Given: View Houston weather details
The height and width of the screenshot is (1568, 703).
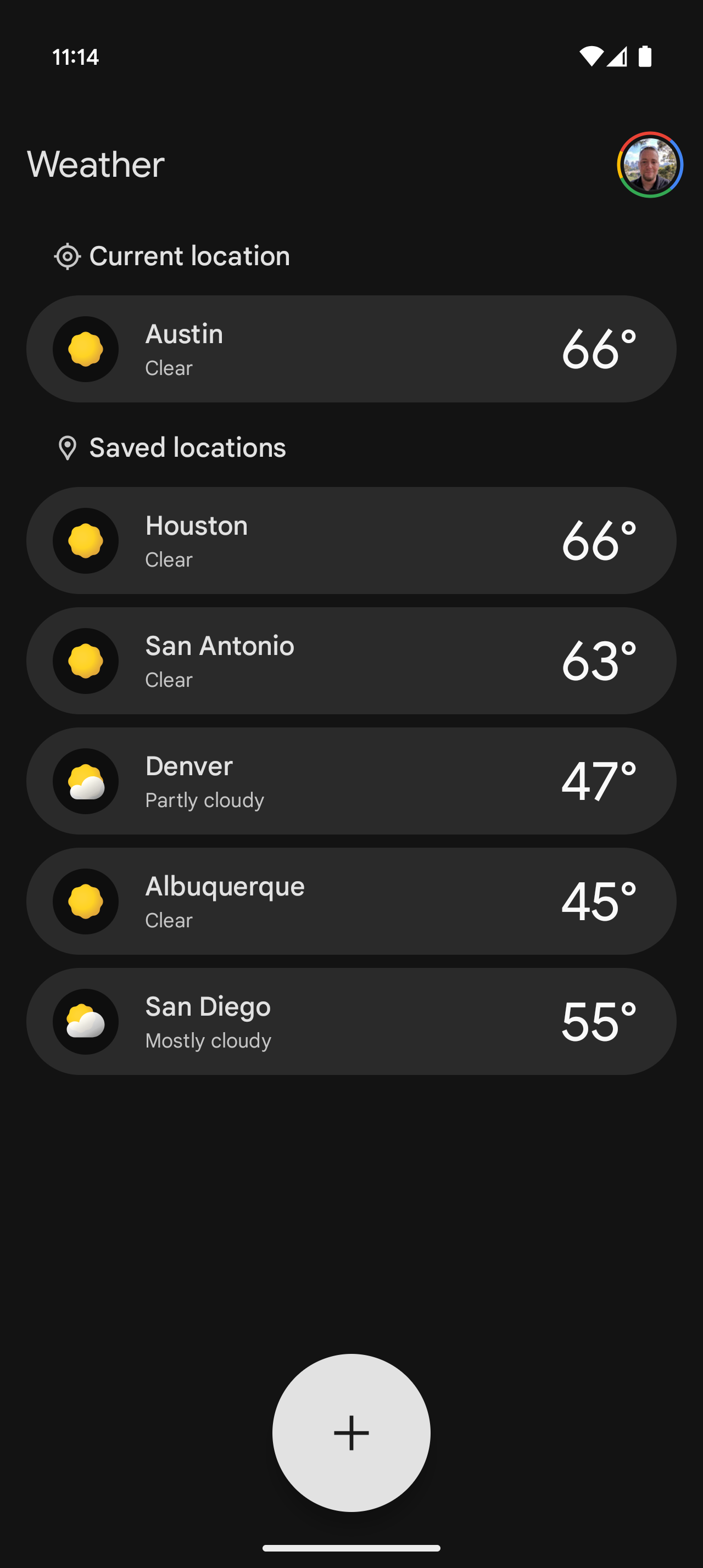Looking at the screenshot, I should click(x=351, y=541).
